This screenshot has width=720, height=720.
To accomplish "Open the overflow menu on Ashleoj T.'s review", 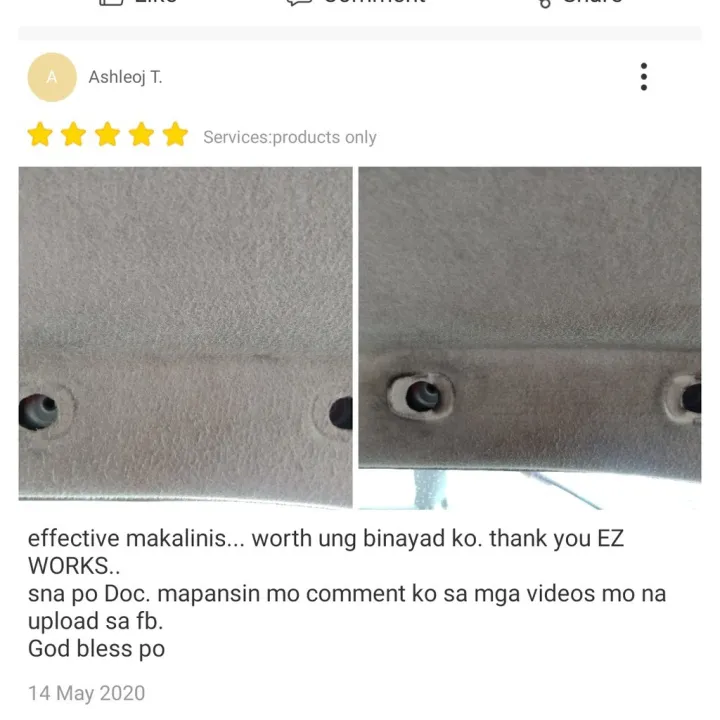I will click(644, 77).
